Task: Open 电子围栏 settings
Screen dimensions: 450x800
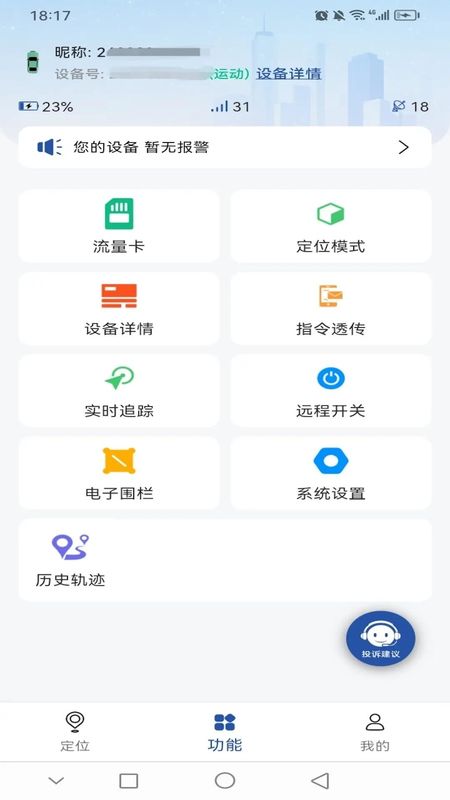Action: [119, 472]
